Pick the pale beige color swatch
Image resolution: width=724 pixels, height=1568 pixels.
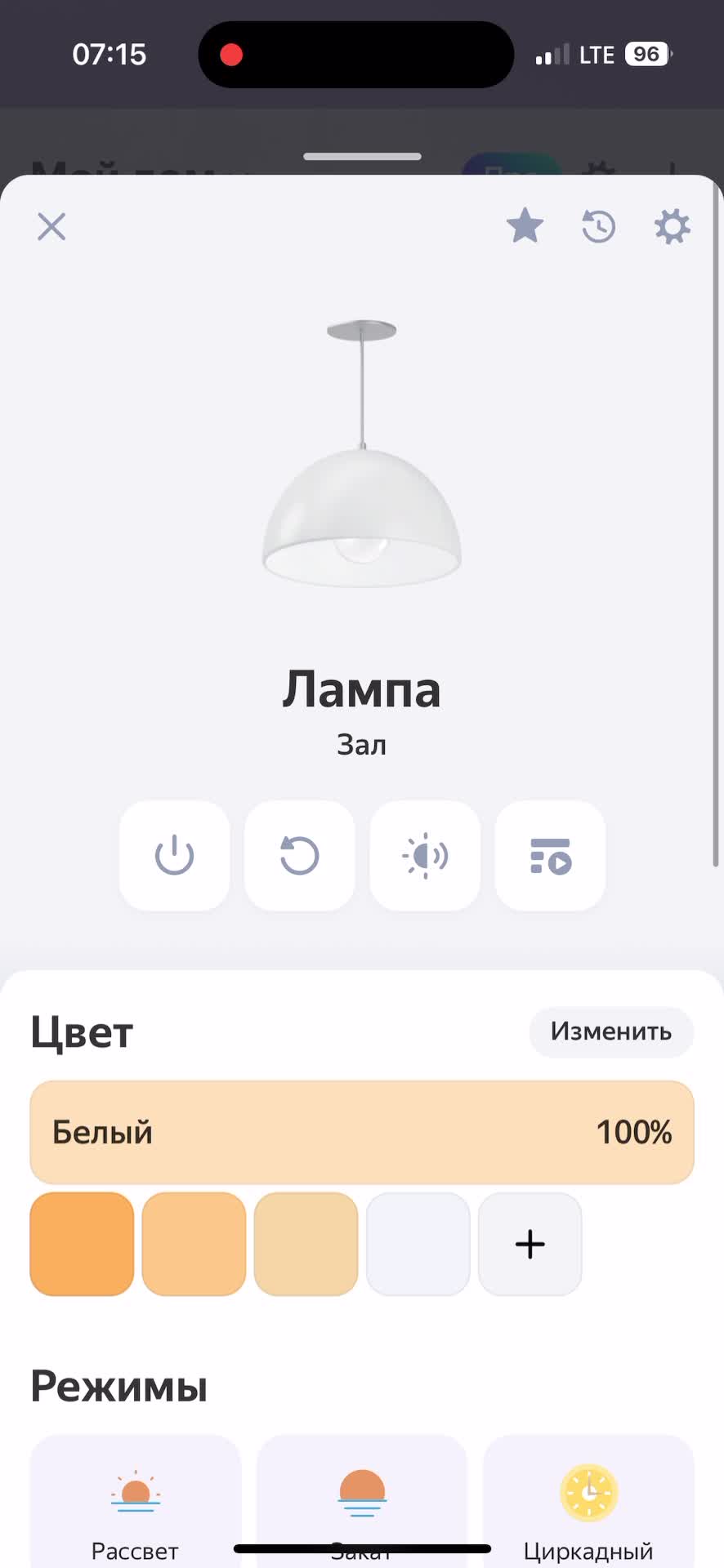coord(306,1244)
